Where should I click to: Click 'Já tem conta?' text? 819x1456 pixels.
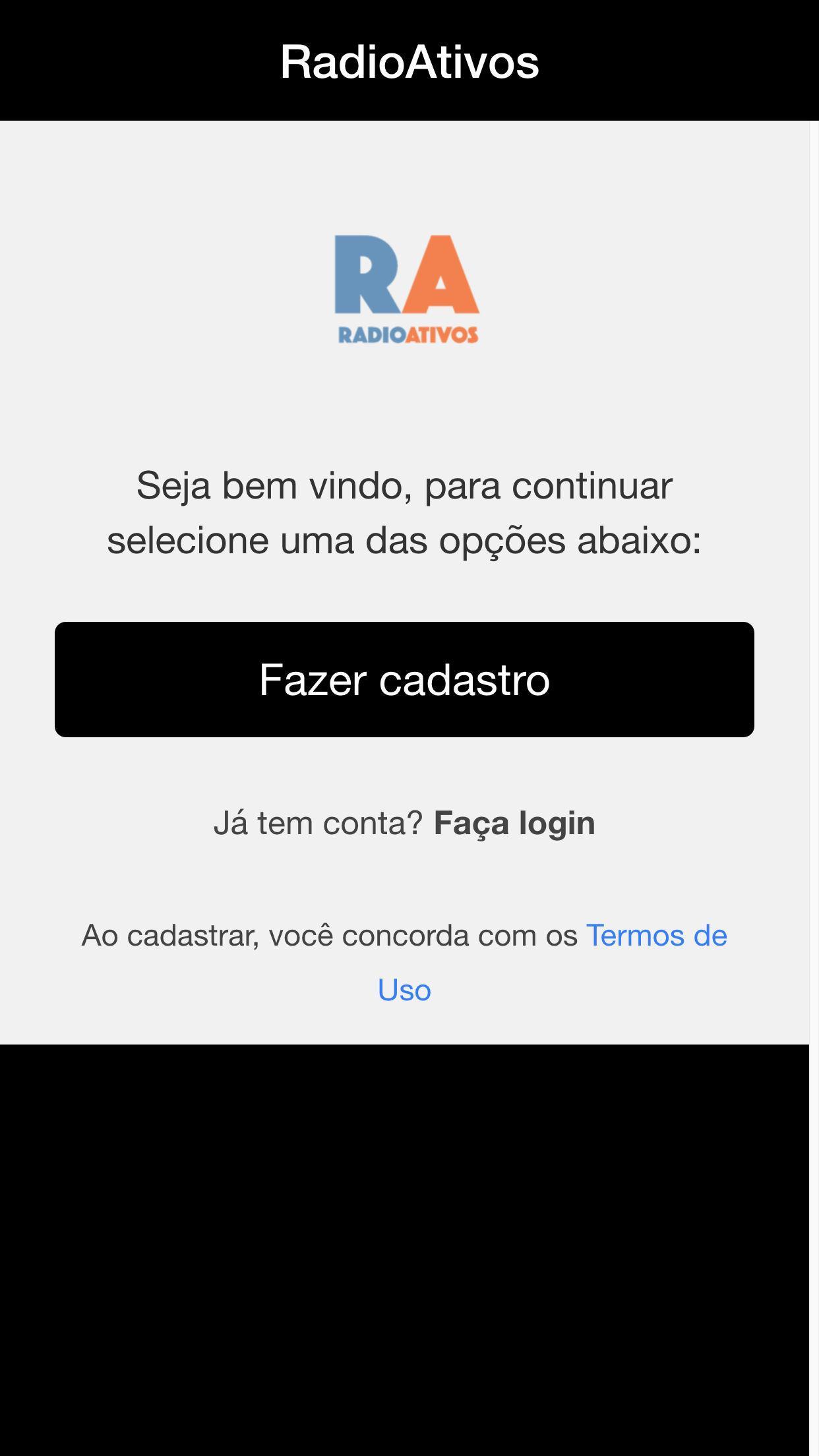pyautogui.click(x=318, y=822)
